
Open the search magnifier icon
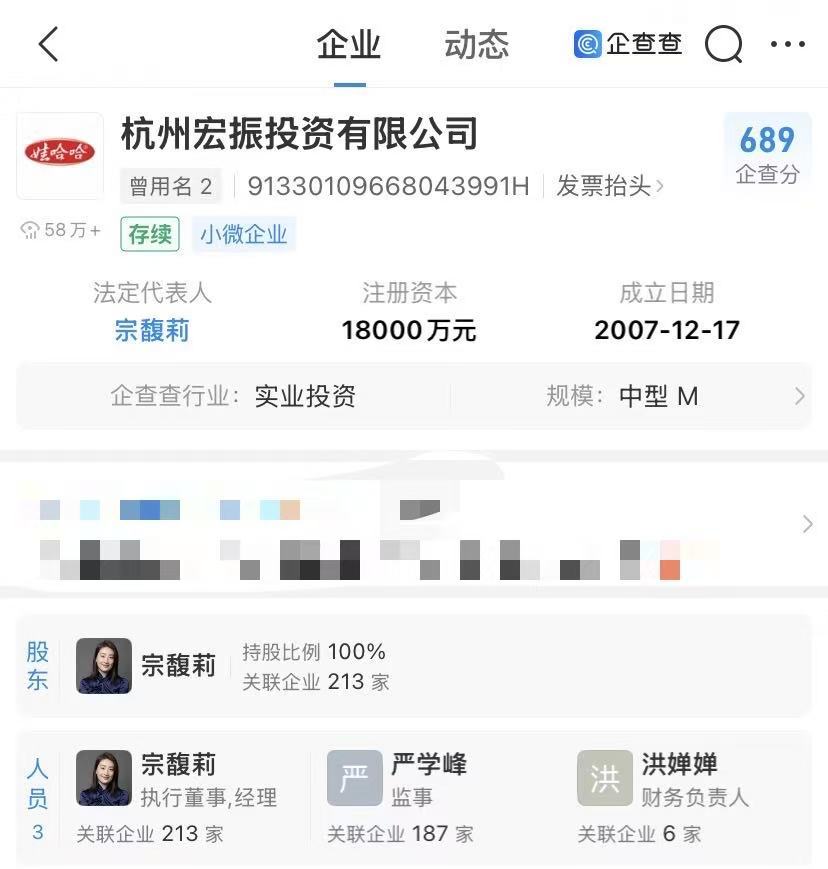[723, 45]
